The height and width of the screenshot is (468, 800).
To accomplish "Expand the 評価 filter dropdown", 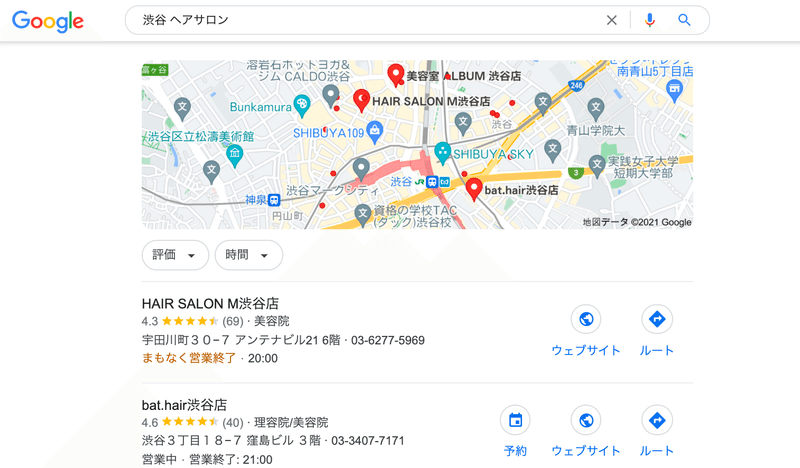I will click(x=174, y=255).
